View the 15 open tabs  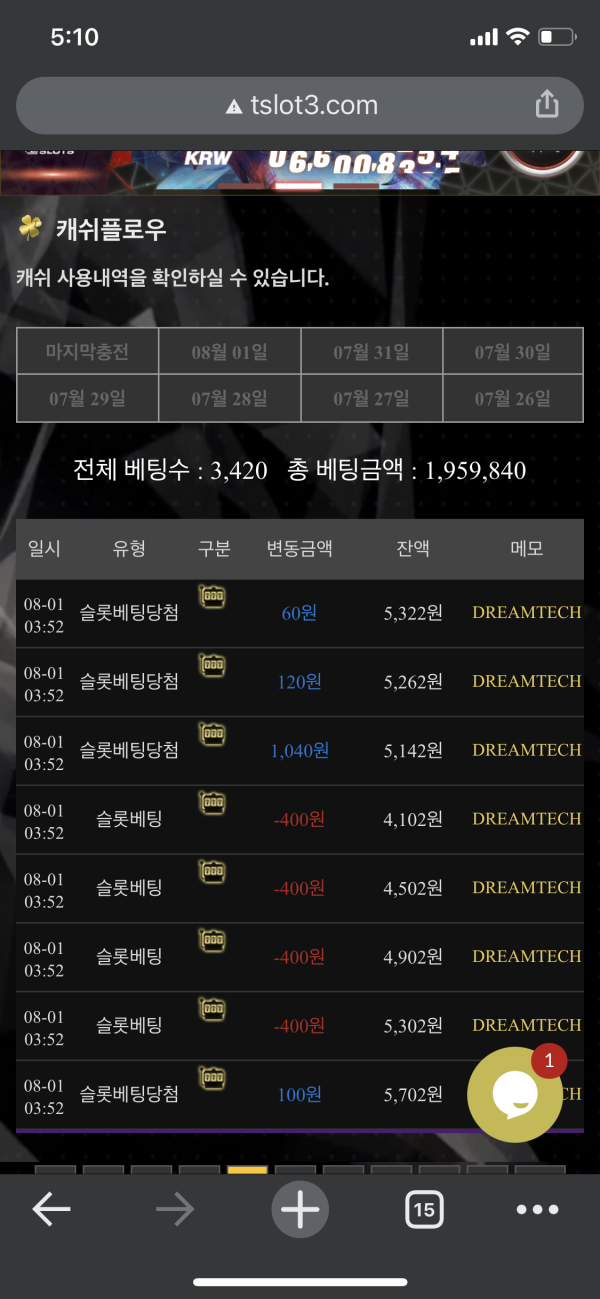click(x=424, y=1210)
